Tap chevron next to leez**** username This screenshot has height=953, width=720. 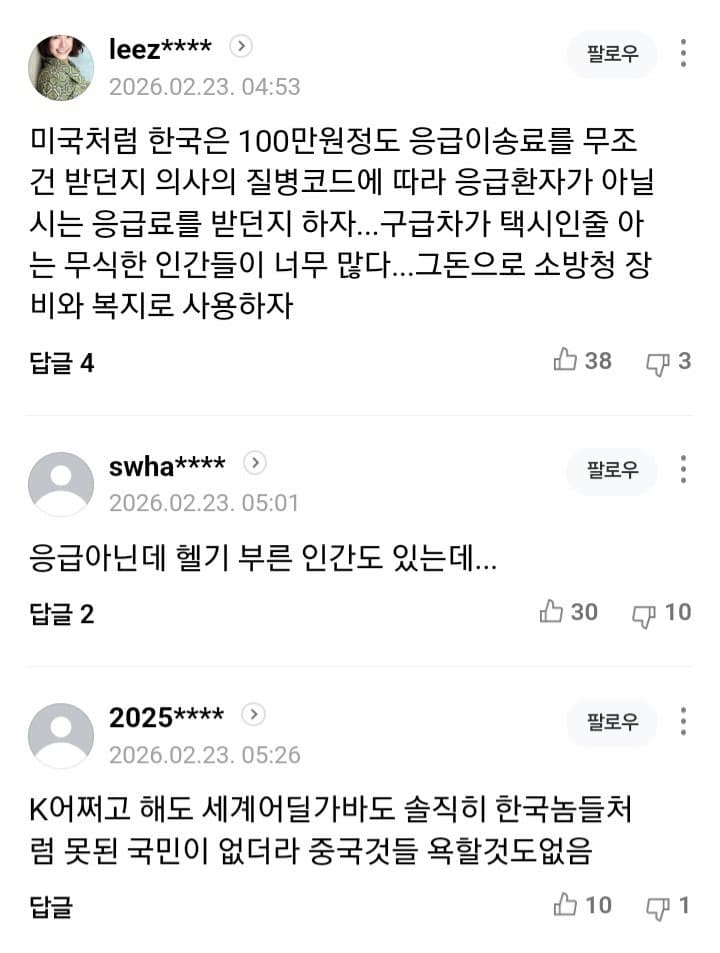pyautogui.click(x=241, y=46)
